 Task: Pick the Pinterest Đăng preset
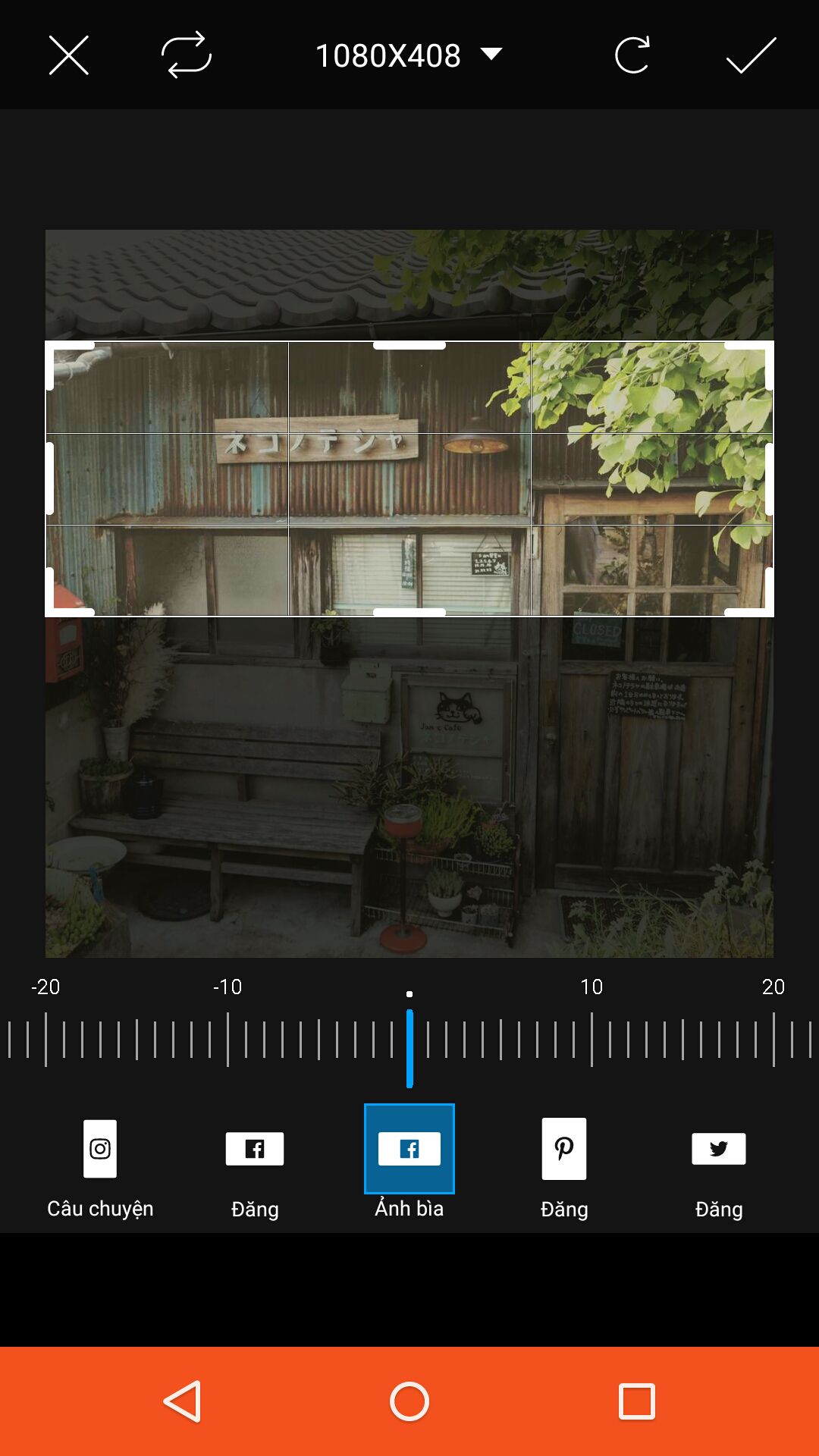pyautogui.click(x=564, y=1168)
